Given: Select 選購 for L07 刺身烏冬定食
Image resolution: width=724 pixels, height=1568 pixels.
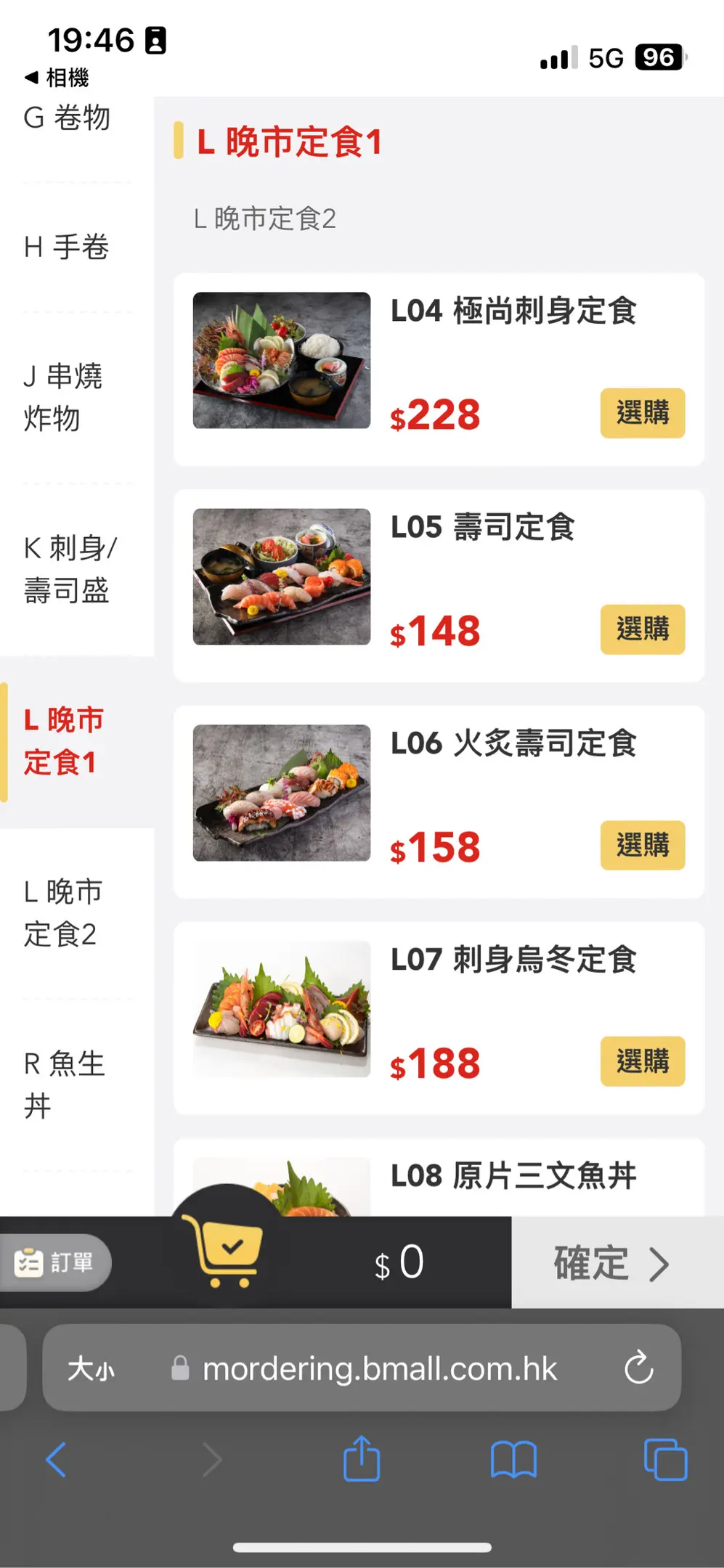Looking at the screenshot, I should [642, 1061].
